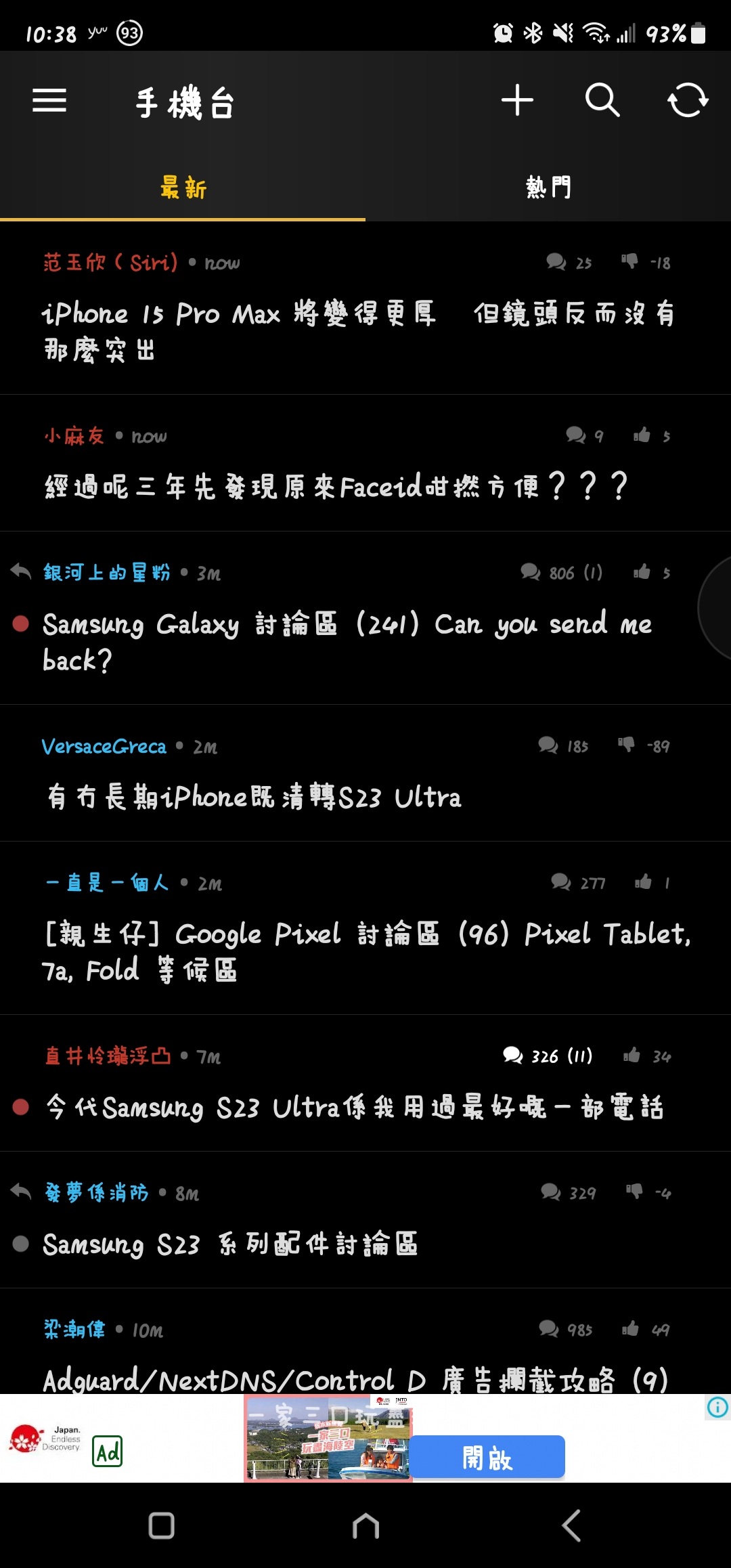Tap the (1) new comment indicator on the Galaxy thread
This screenshot has height=1568, width=731.
click(x=592, y=572)
